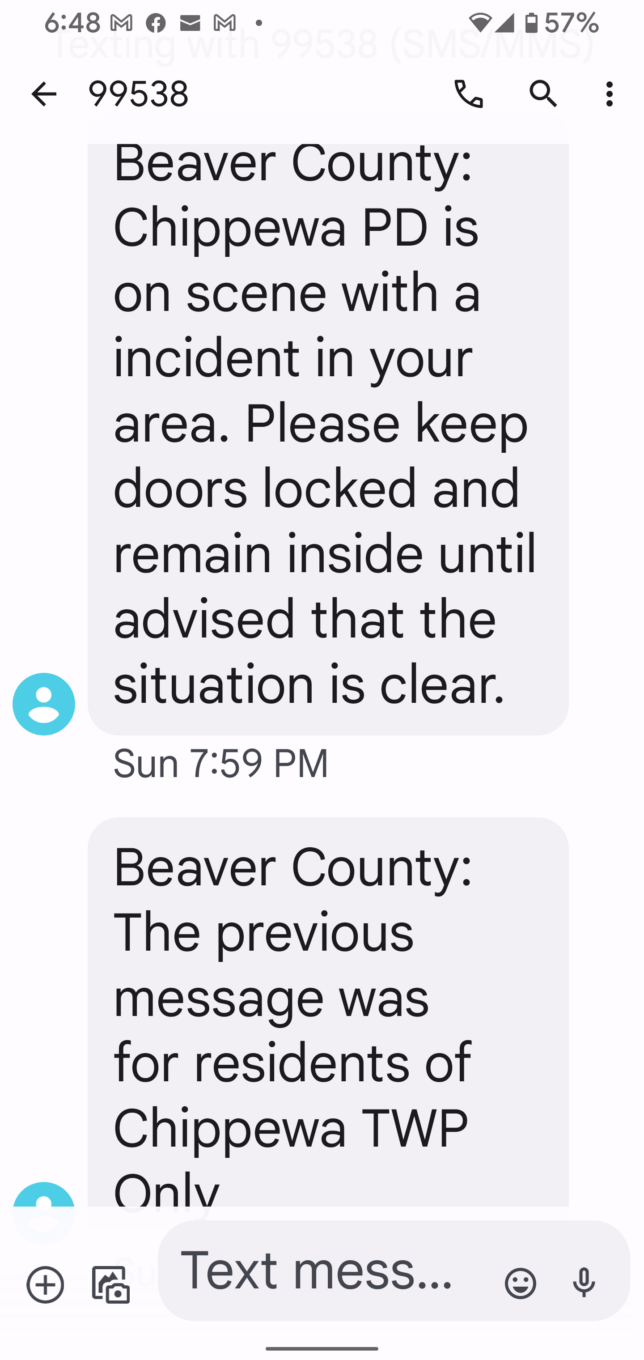Viewport: 644px width, 1360px height.
Task: Open the emoji picker
Action: click(520, 1283)
